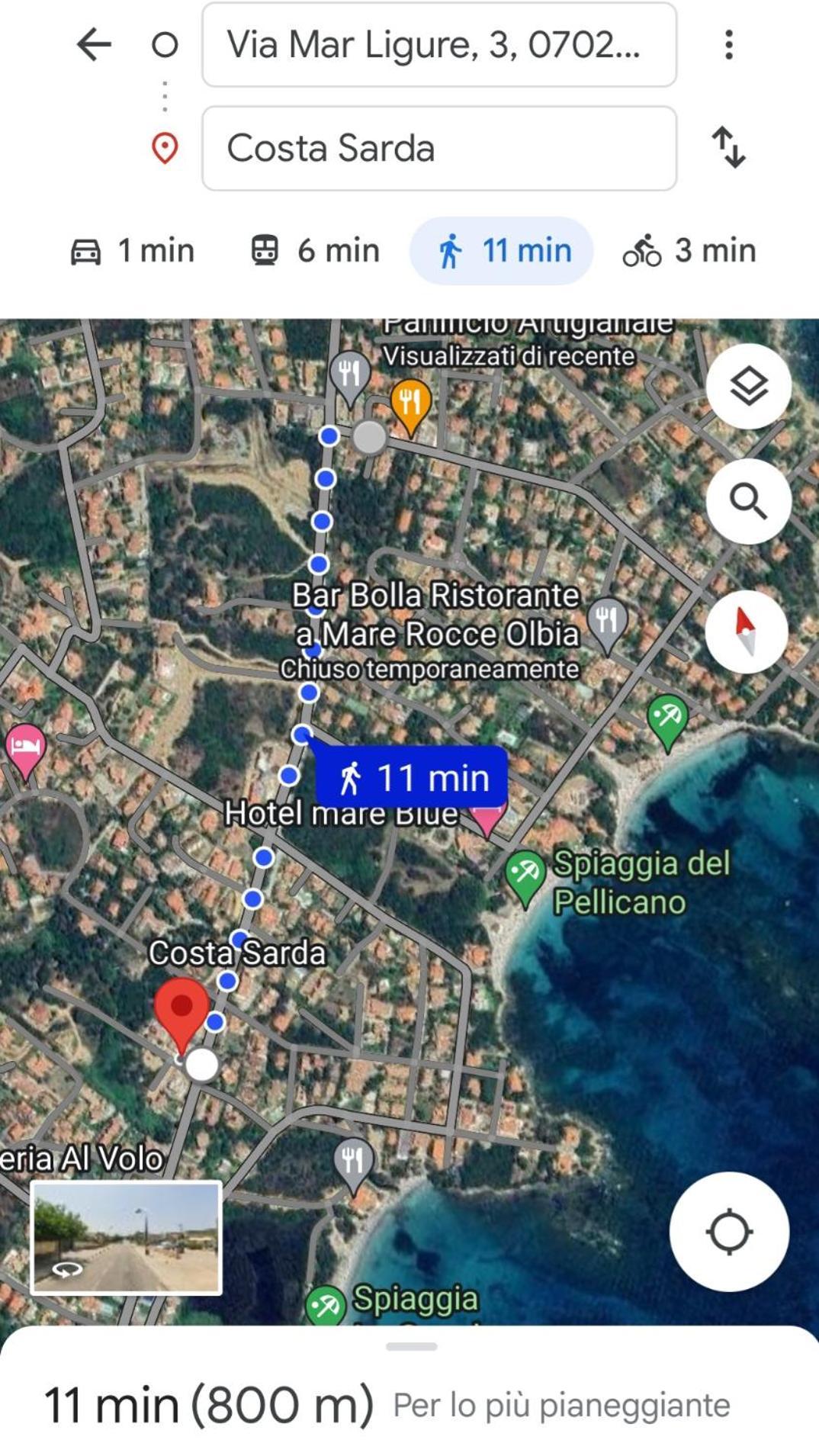Switch to the 1 min driving tab

(x=133, y=251)
